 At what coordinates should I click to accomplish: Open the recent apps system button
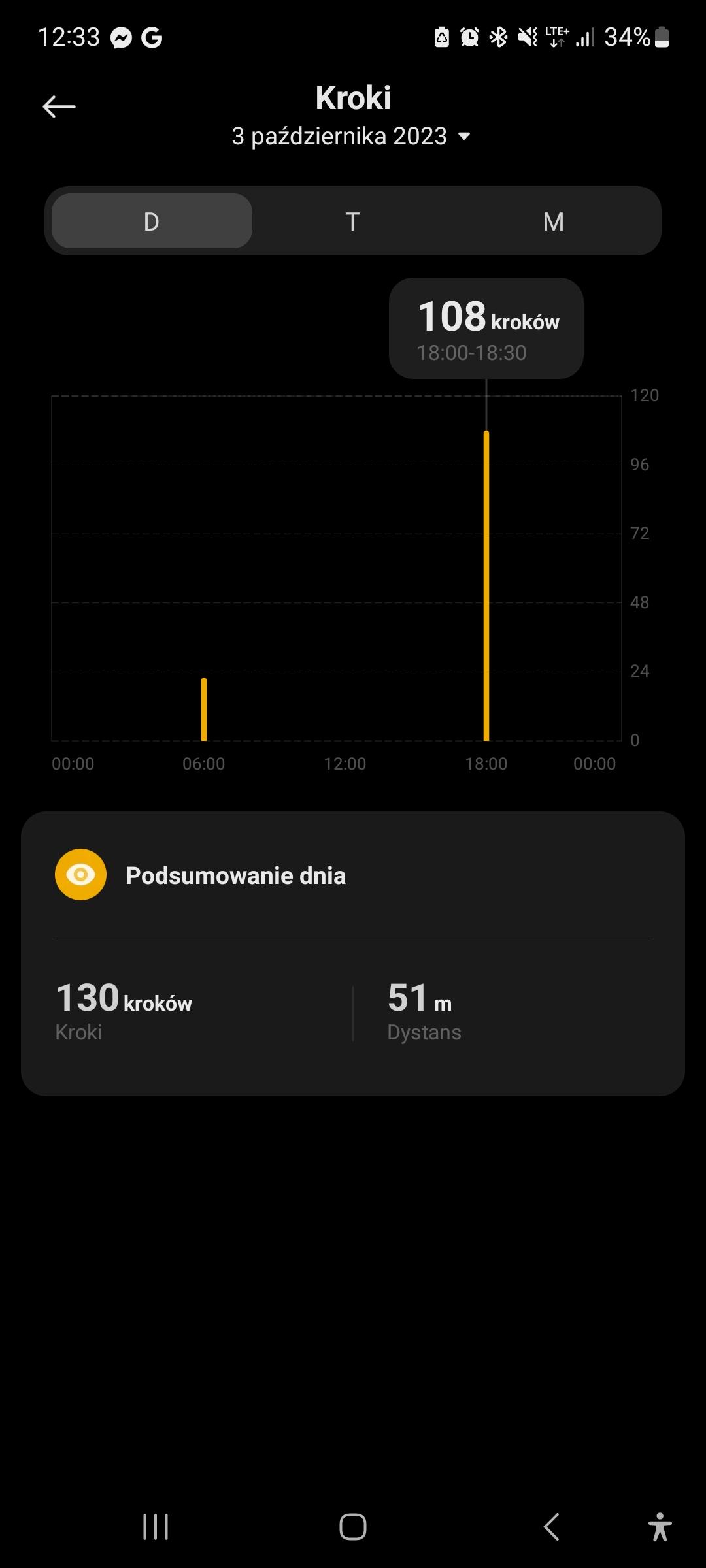coord(156,1527)
